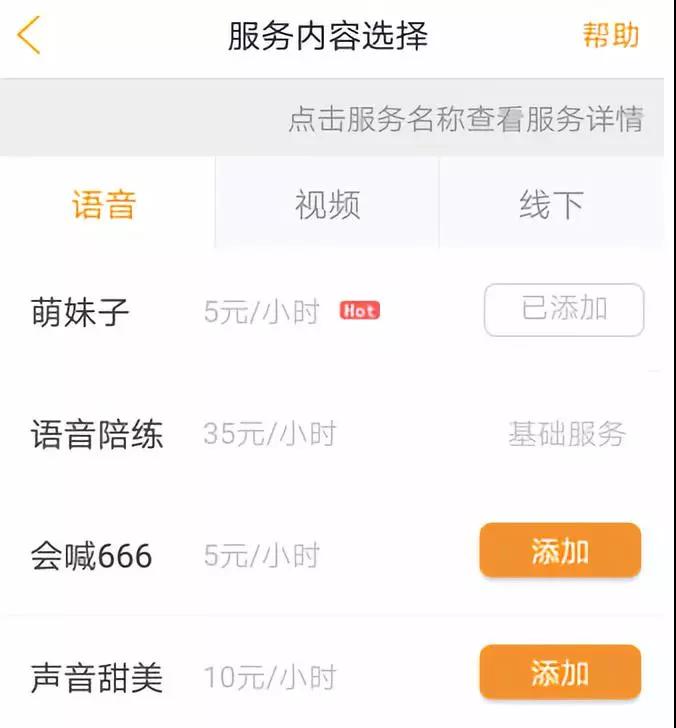This screenshot has height=728, width=676.
Task: Tap 已添加 button for 萌妹子
Action: [564, 310]
